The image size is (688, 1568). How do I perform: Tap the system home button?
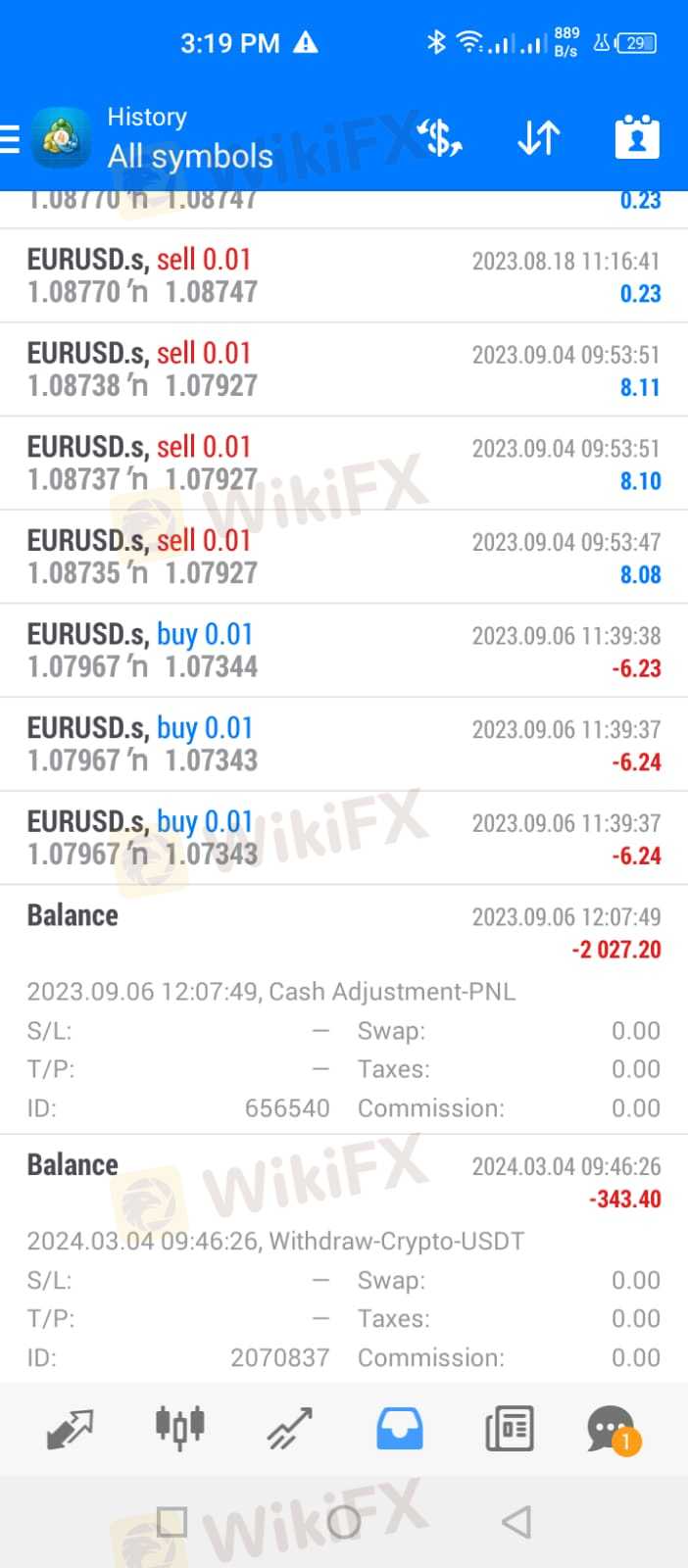click(344, 1522)
